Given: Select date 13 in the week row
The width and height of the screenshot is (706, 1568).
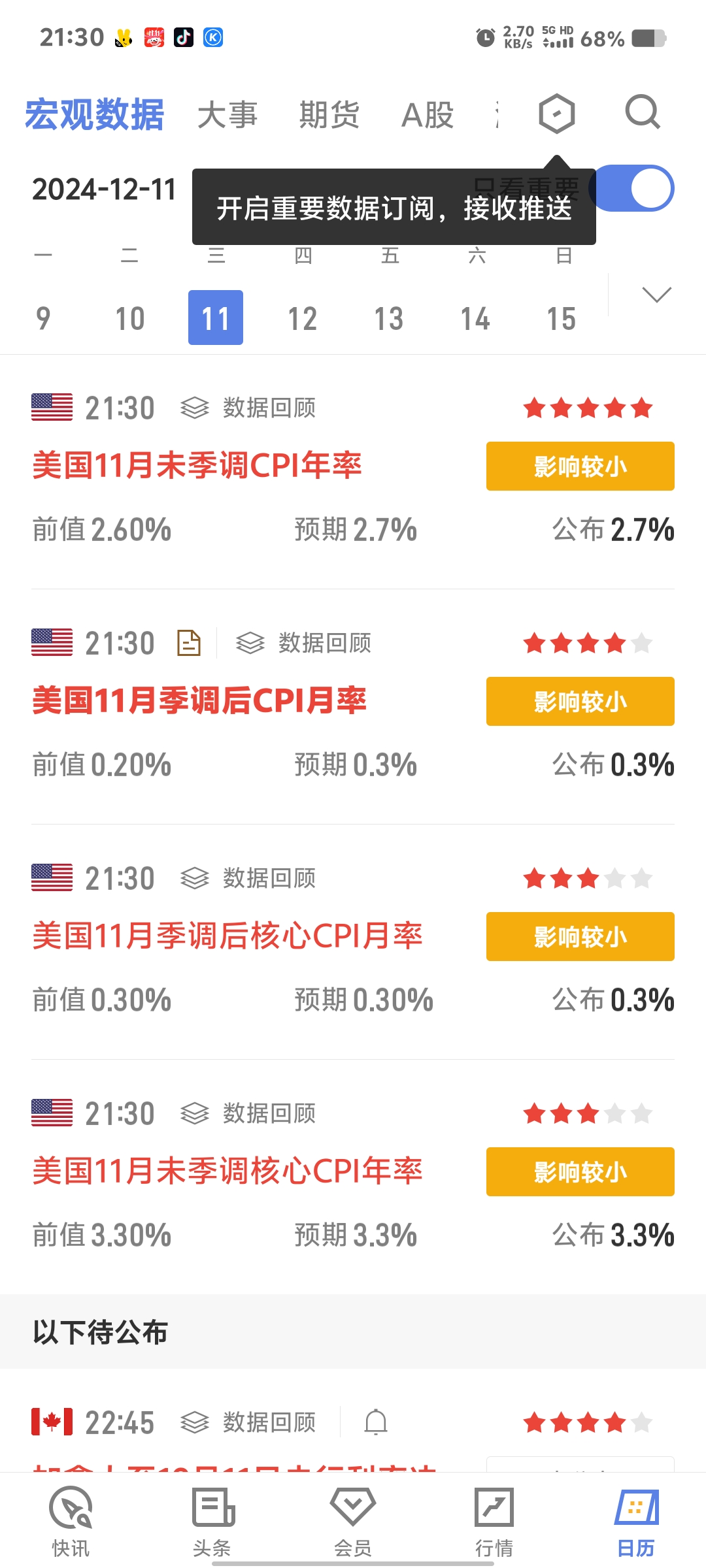Looking at the screenshot, I should (388, 318).
